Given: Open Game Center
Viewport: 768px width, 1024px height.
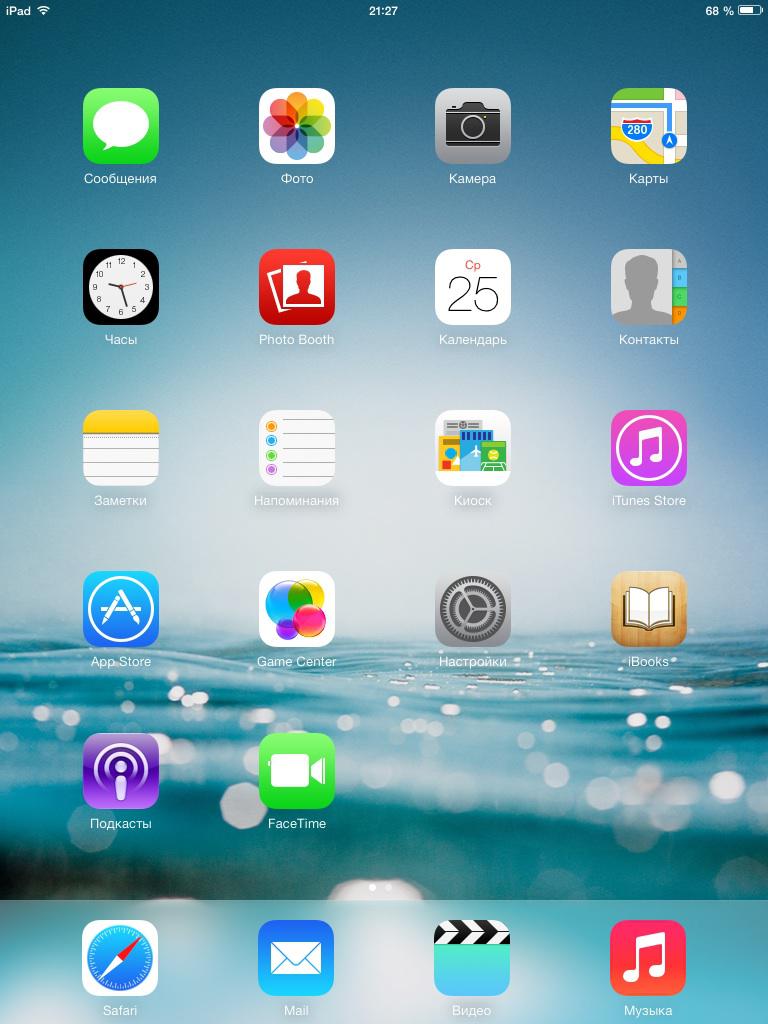Looking at the screenshot, I should pos(297,609).
